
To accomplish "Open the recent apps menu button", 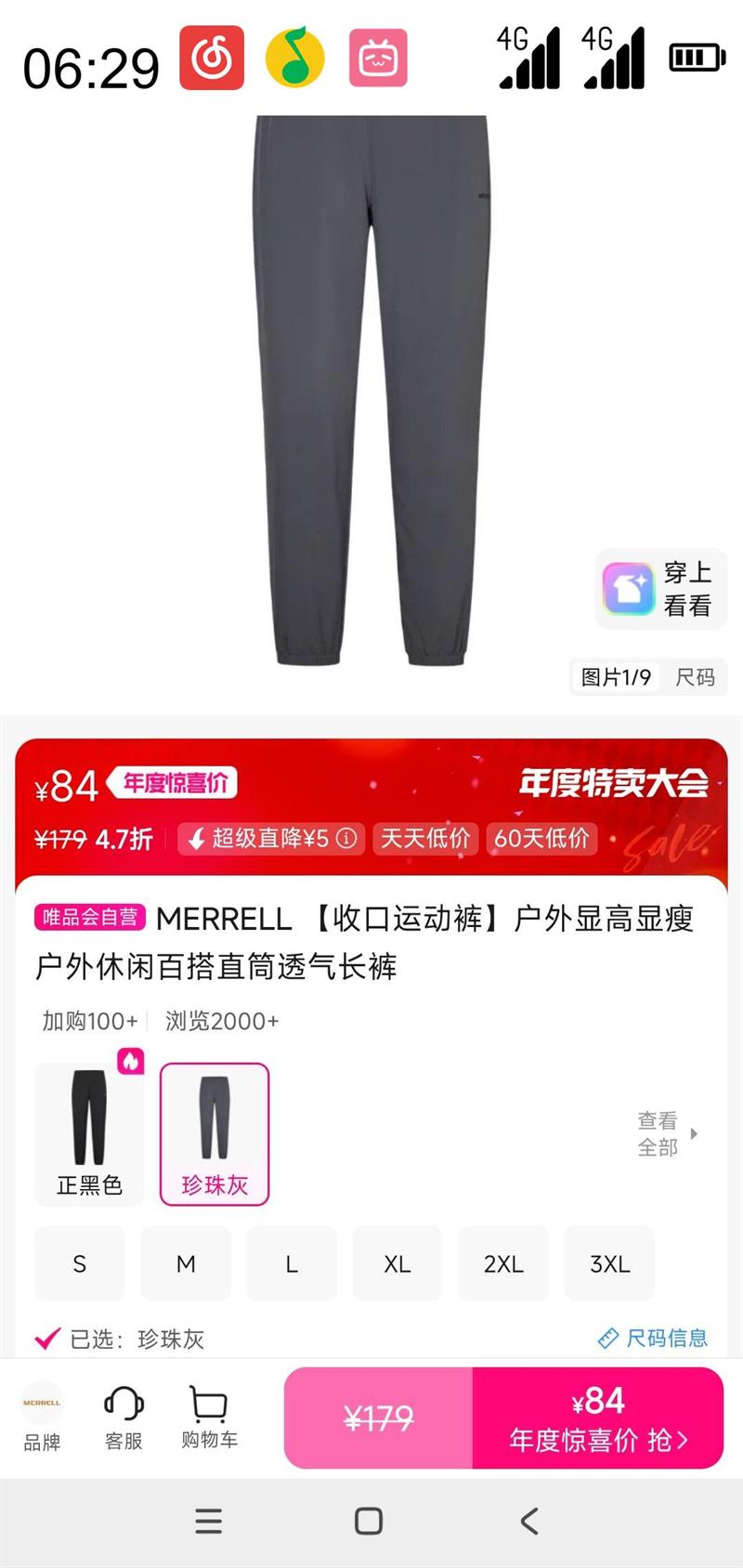I will pos(208,1521).
